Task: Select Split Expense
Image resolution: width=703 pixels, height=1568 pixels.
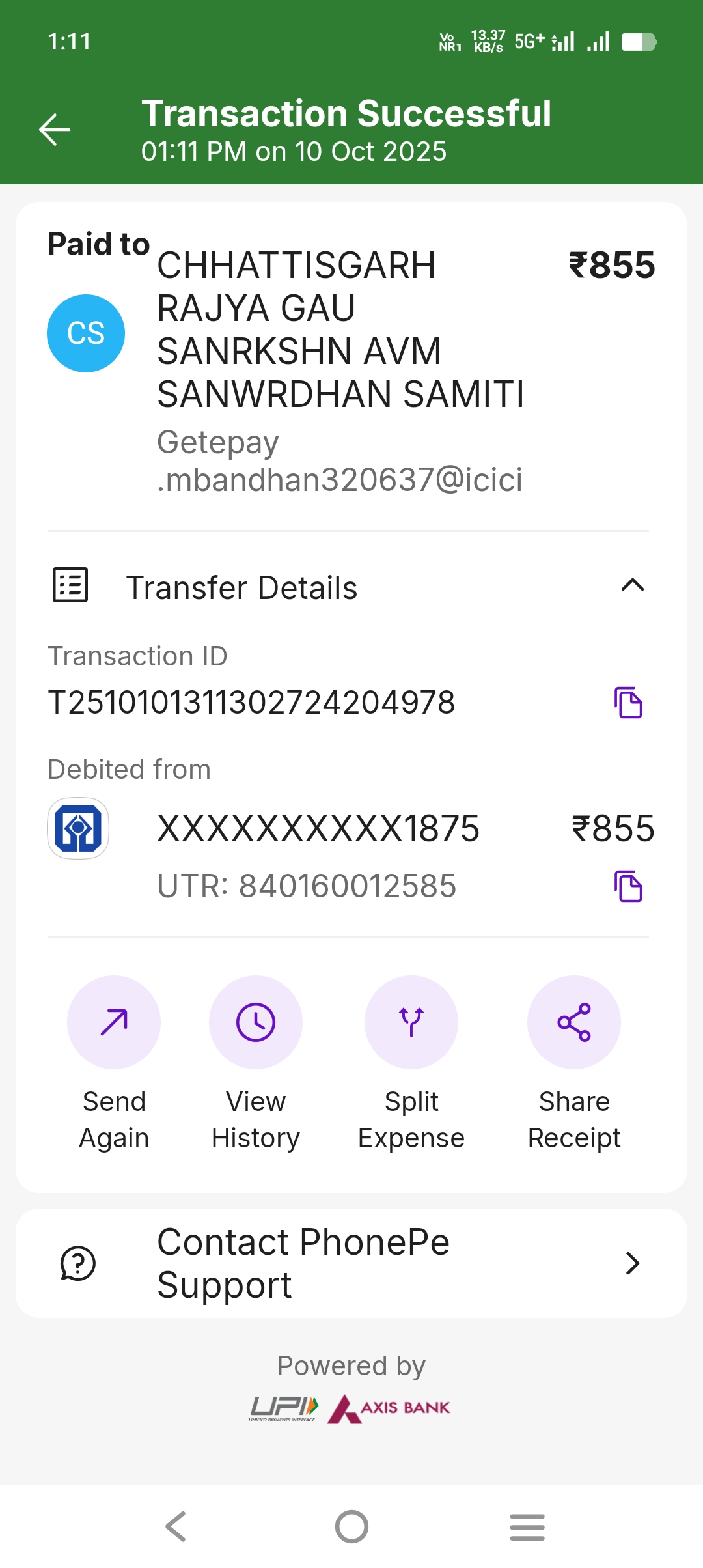Action: click(x=411, y=1022)
